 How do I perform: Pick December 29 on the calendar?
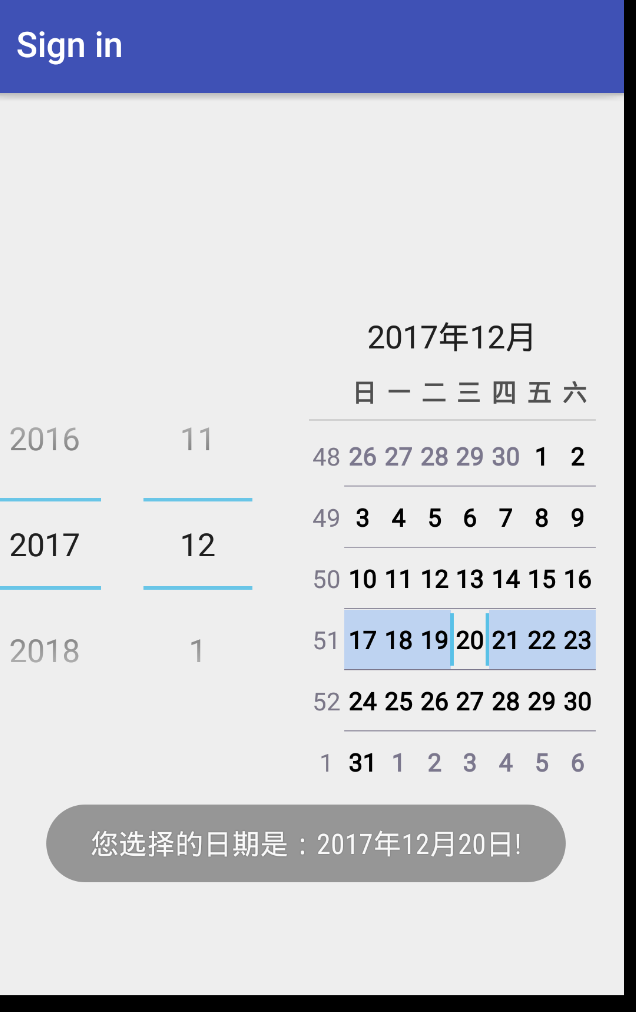click(542, 702)
